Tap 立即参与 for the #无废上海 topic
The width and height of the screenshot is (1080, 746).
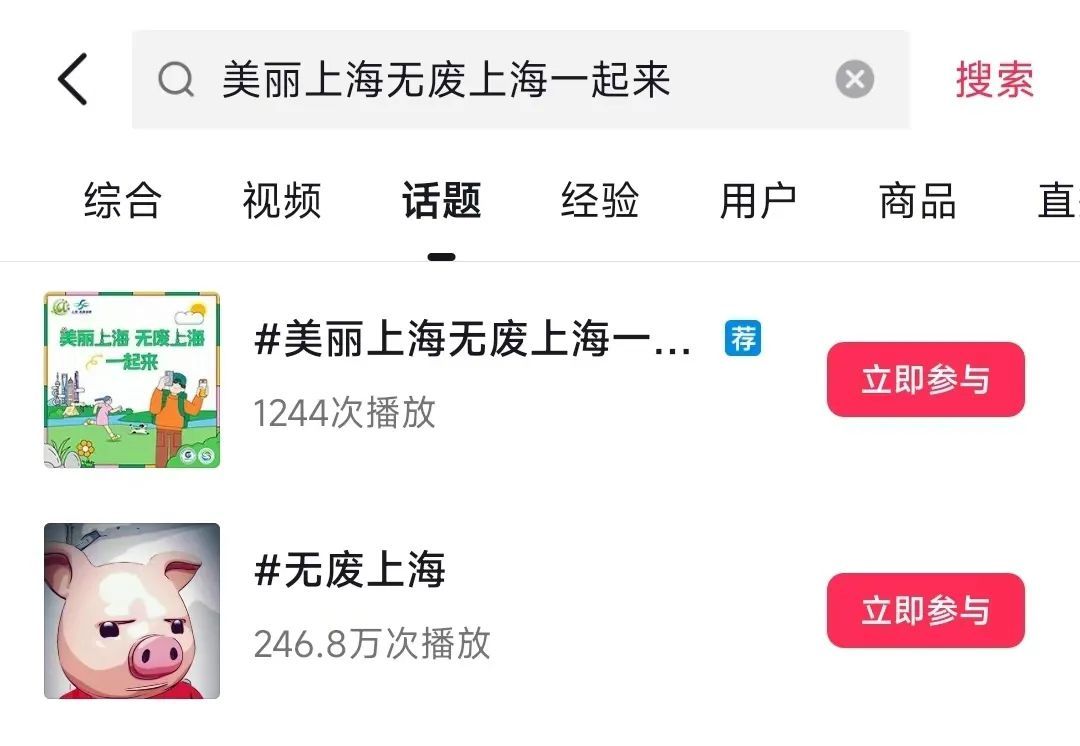point(925,611)
